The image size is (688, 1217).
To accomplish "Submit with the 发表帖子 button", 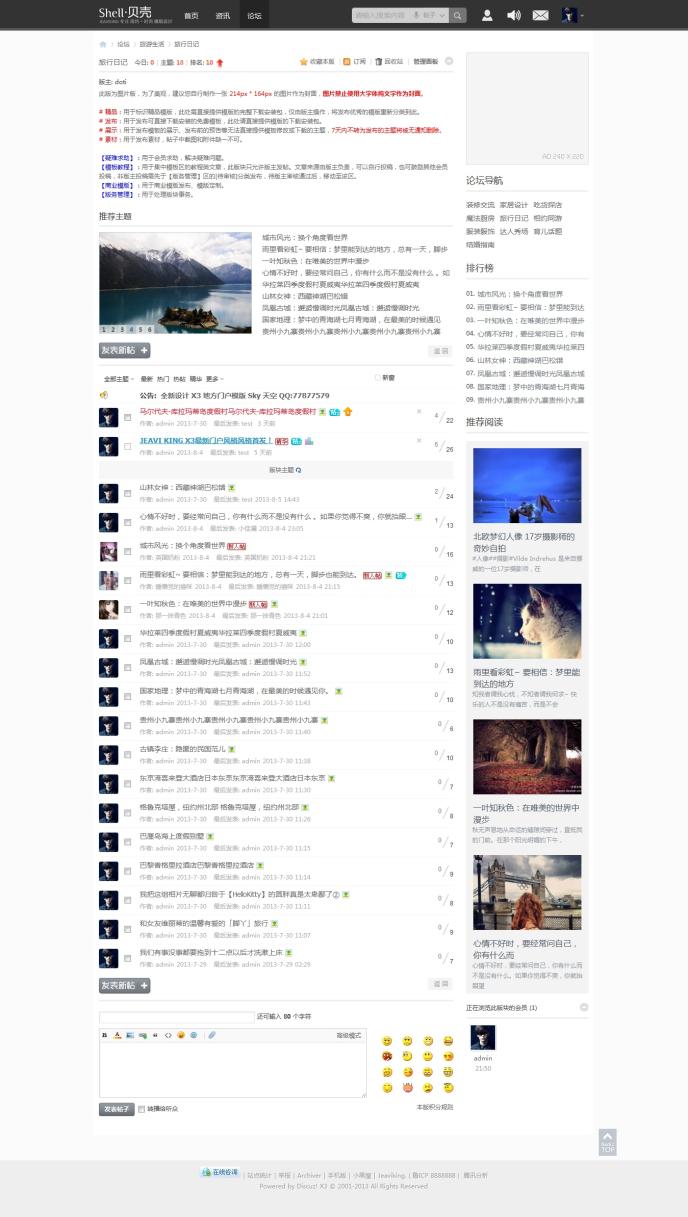I will 116,1109.
